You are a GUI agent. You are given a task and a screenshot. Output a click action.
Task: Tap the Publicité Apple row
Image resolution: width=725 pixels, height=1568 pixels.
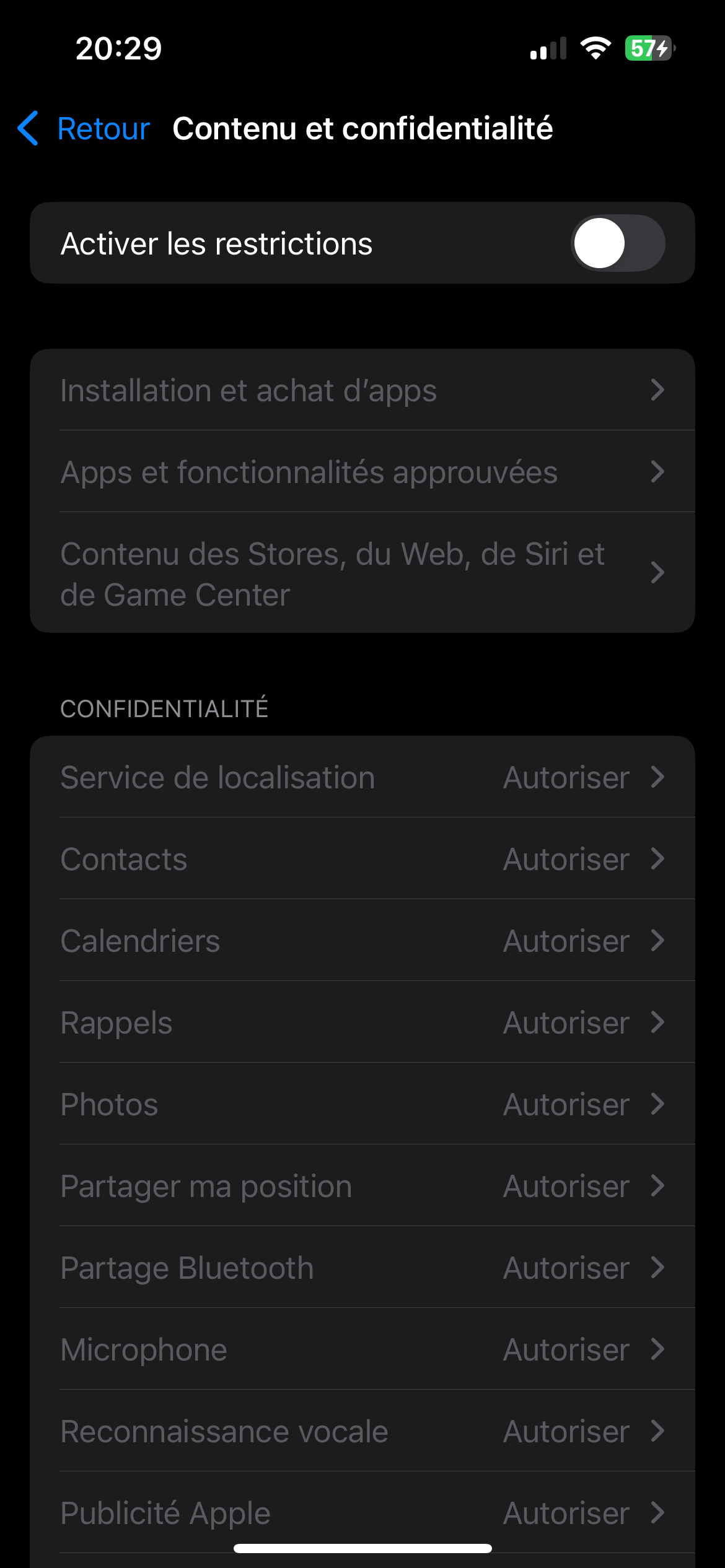[362, 1513]
